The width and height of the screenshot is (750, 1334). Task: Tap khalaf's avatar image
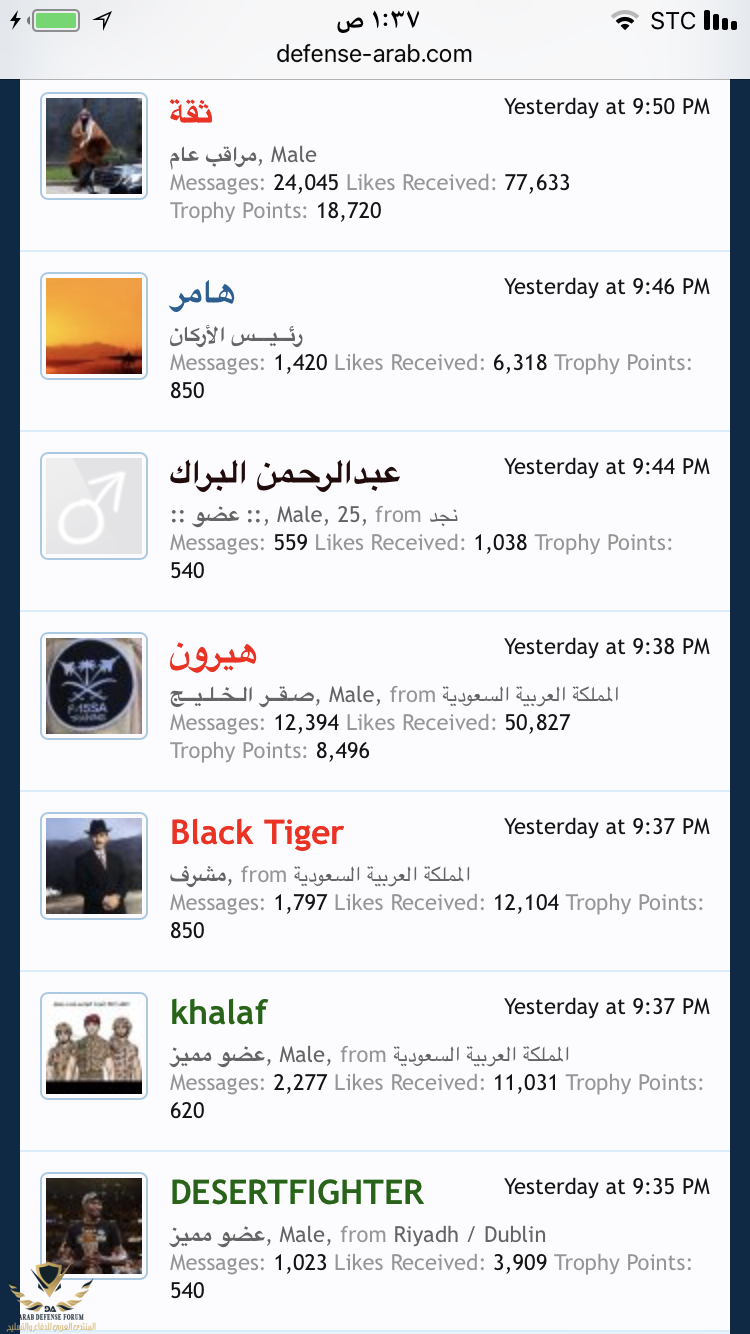94,1046
